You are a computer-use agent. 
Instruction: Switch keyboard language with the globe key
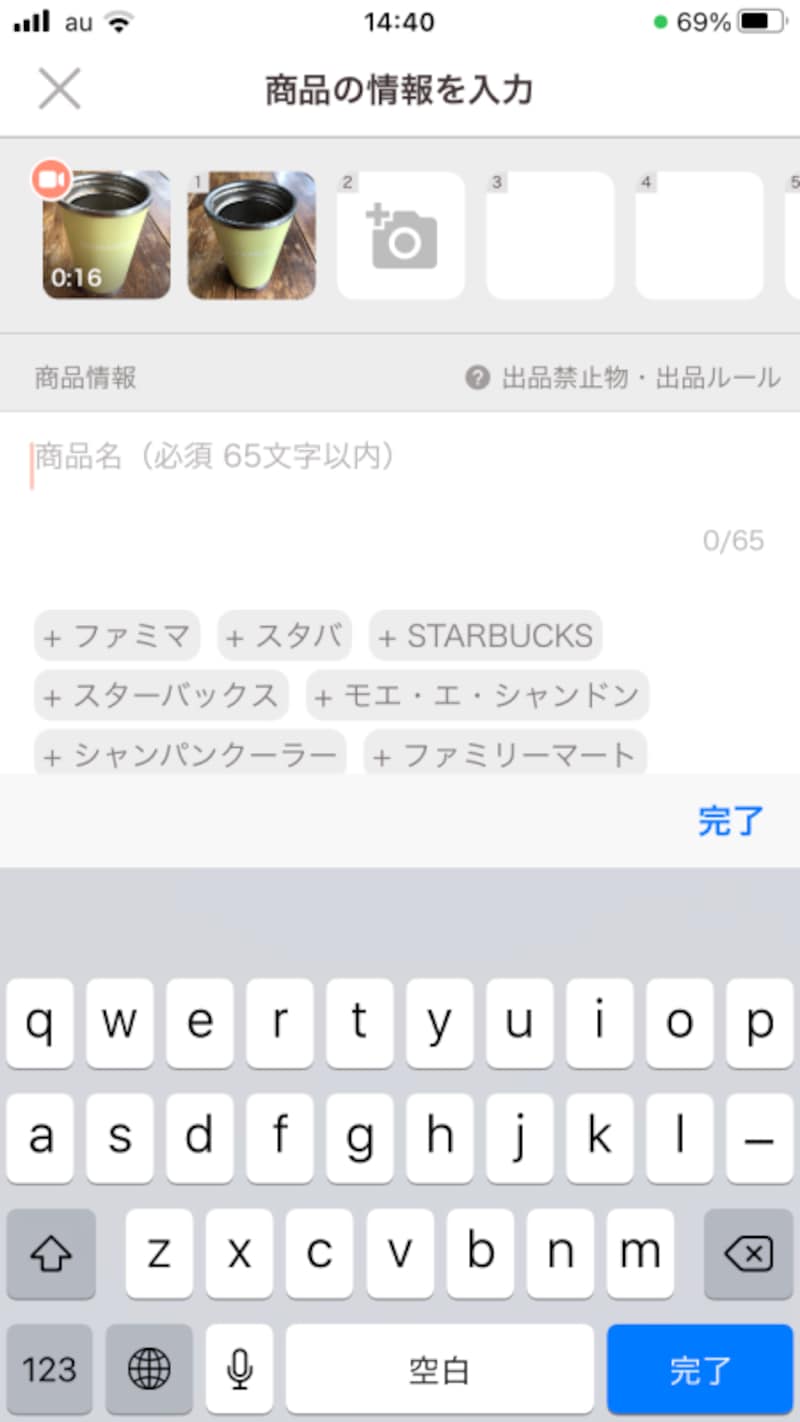tap(149, 1369)
